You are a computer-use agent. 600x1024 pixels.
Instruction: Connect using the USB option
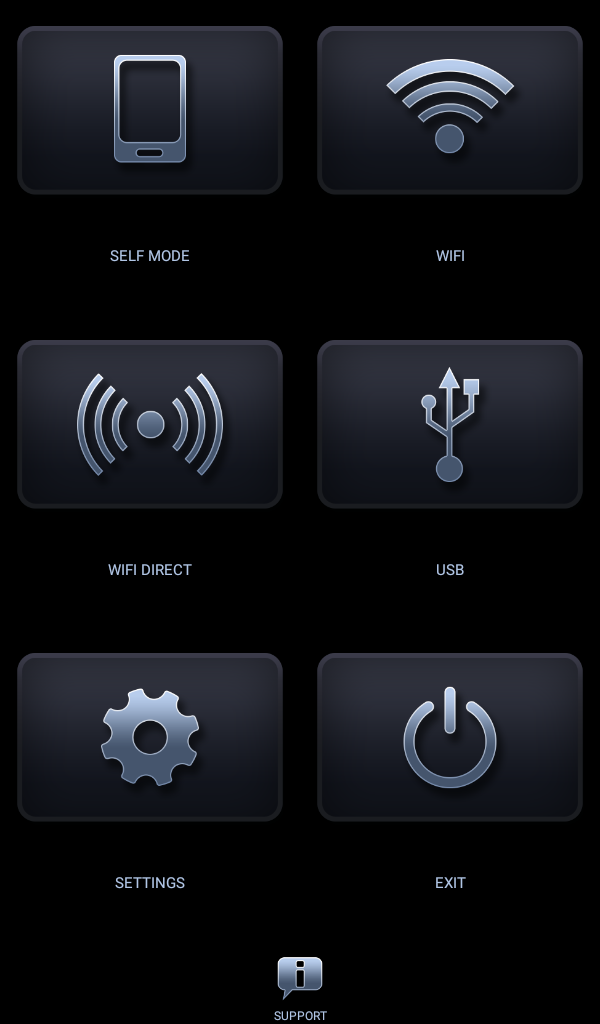(x=450, y=424)
